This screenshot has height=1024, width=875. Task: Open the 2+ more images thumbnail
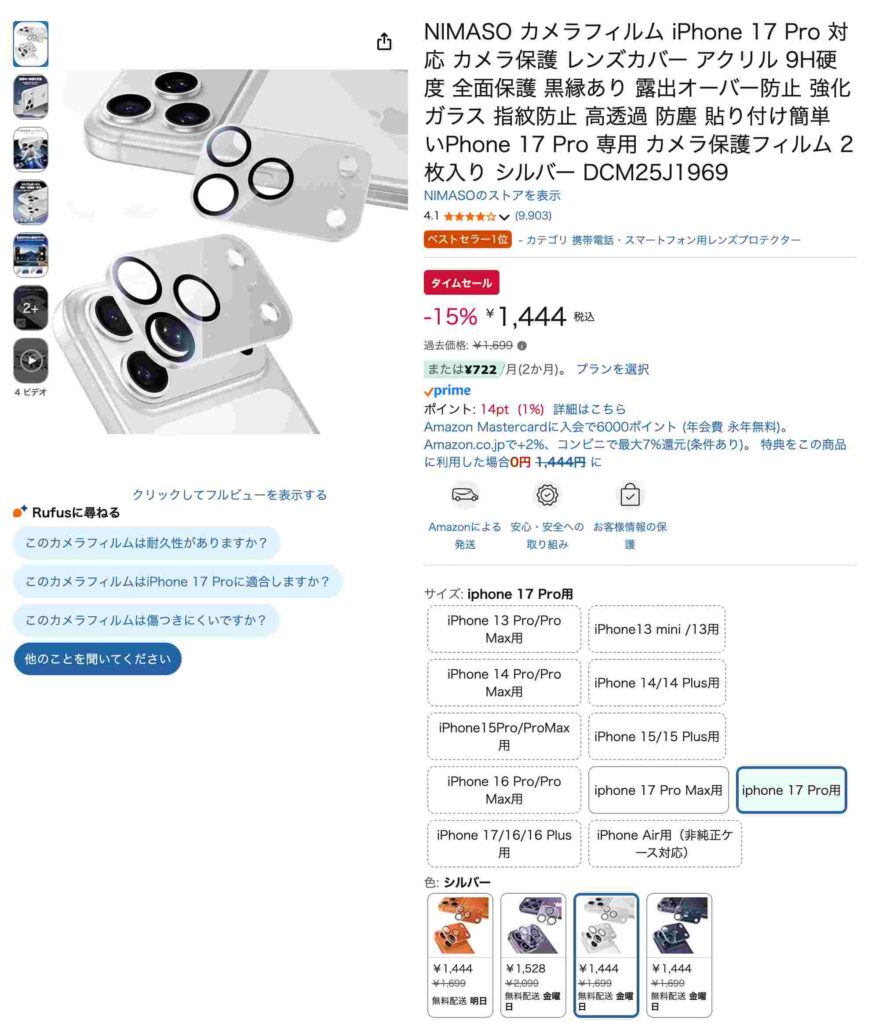tap(30, 308)
